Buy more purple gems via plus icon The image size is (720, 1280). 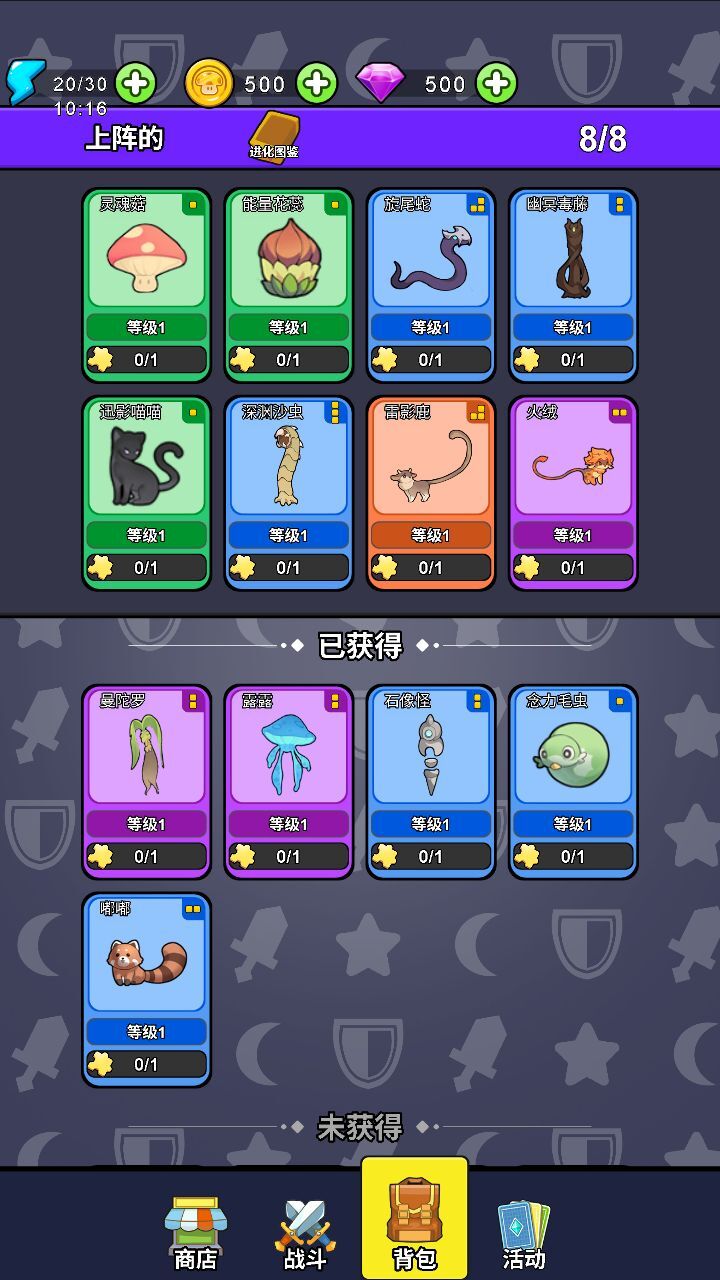496,83
